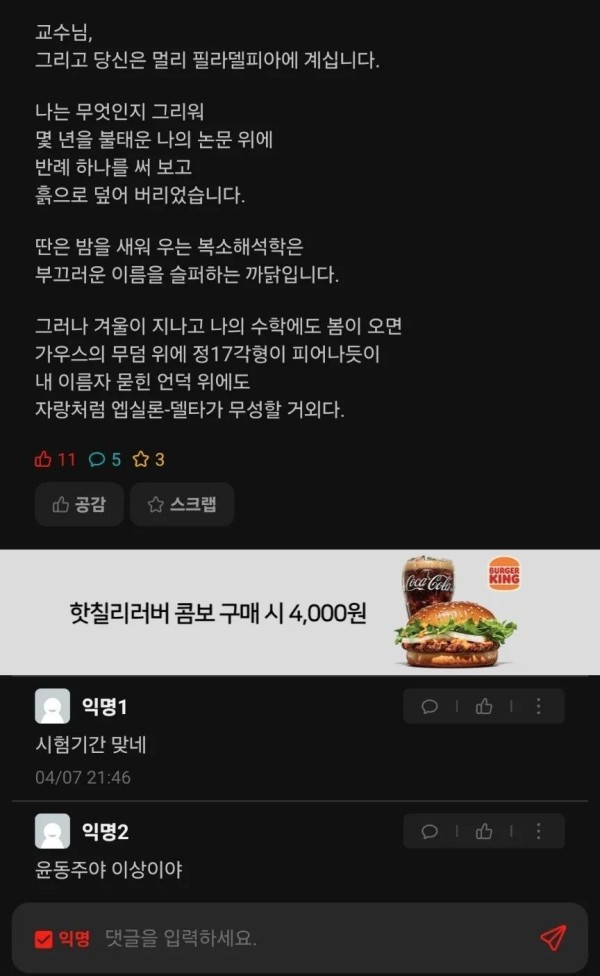The image size is (600, 976).
Task: Send the comment with the paper plane icon
Action: (x=553, y=938)
